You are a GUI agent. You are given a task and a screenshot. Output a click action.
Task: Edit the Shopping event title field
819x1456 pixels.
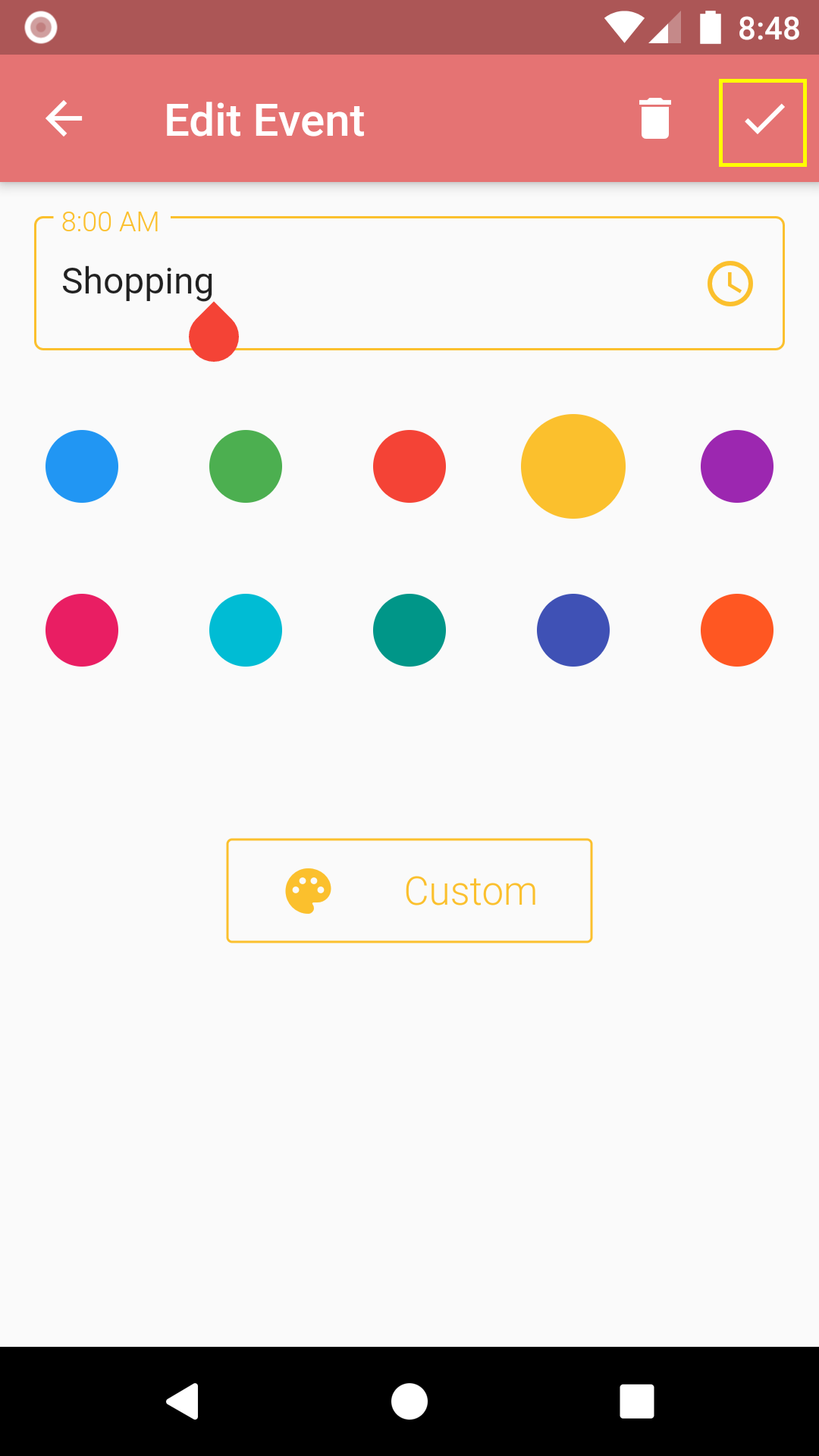pos(364,282)
